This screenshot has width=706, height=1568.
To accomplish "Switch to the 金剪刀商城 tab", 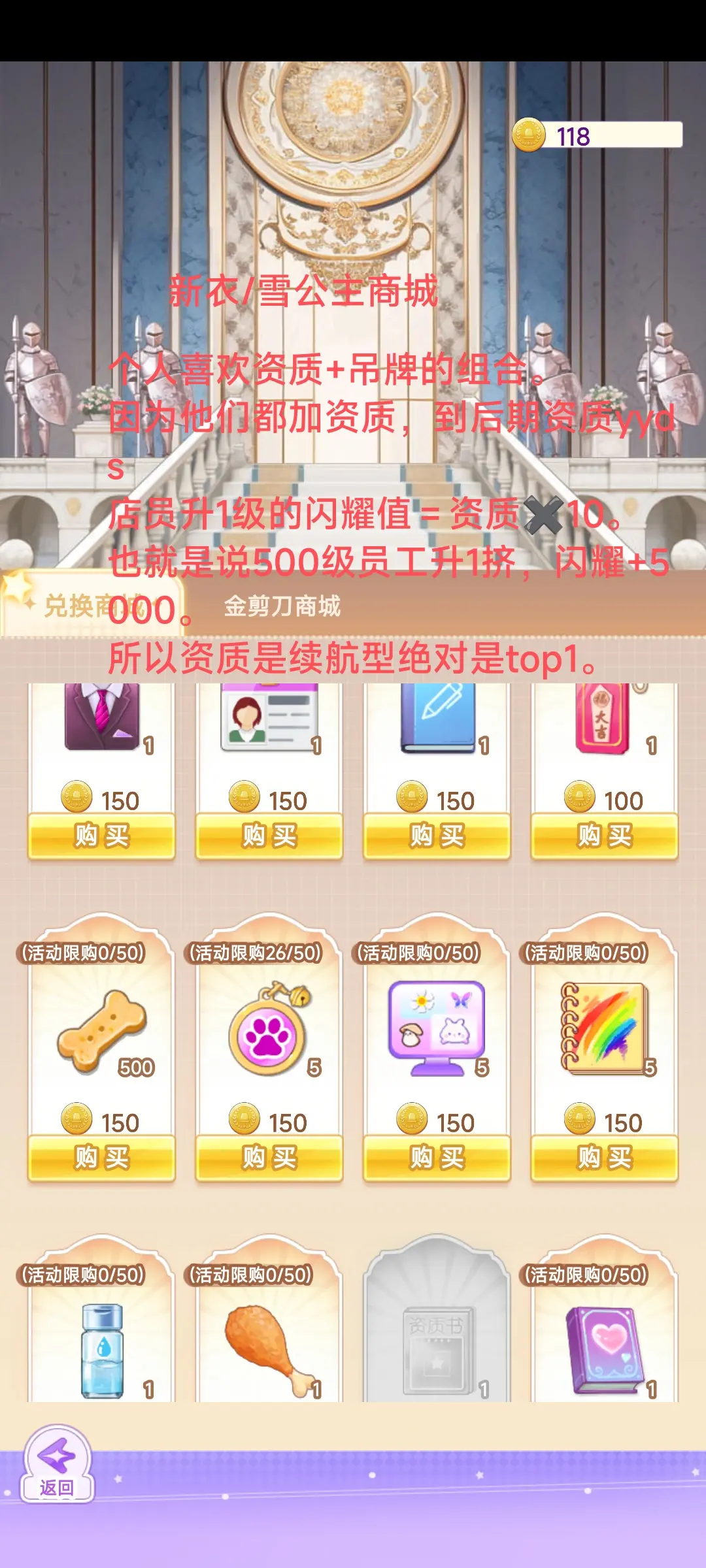I will point(282,606).
